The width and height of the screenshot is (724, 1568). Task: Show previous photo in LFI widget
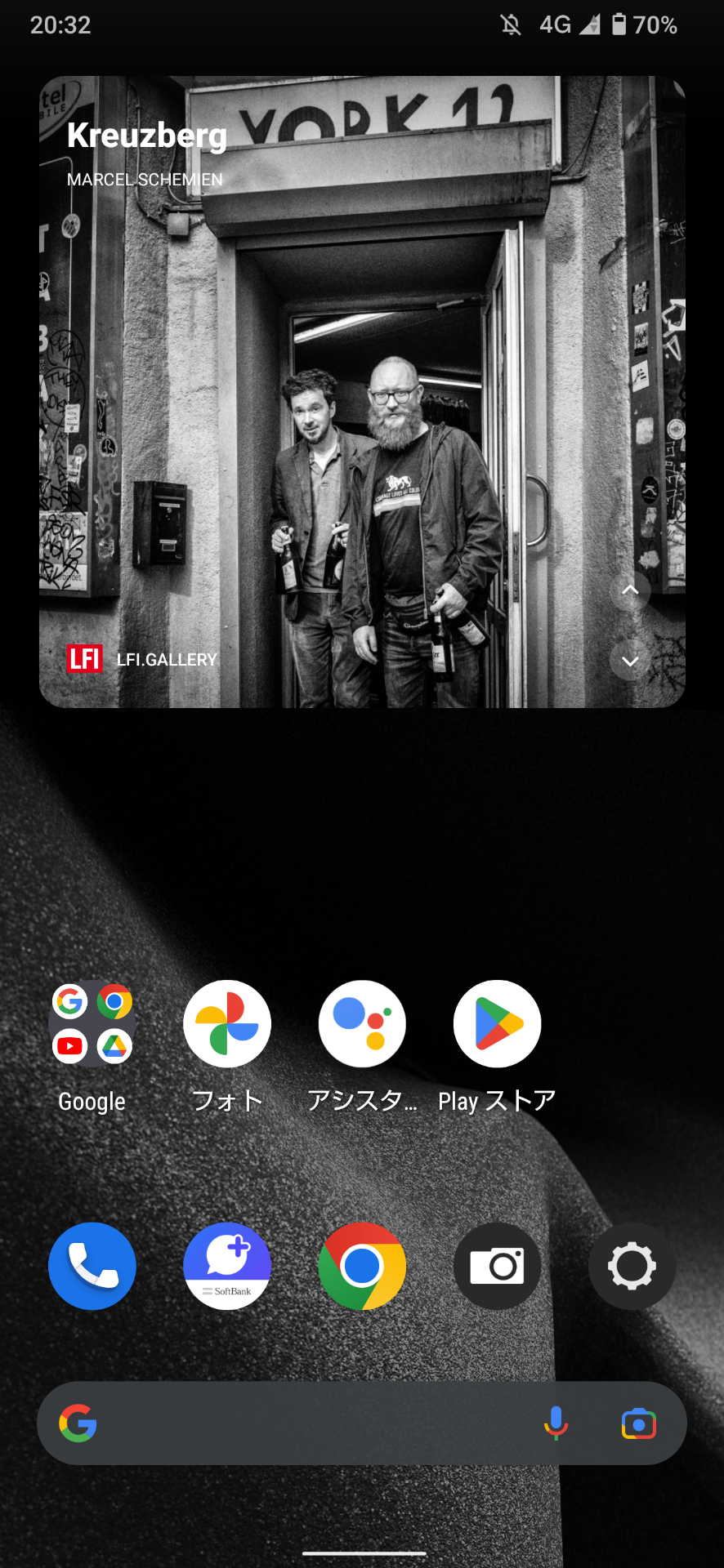tap(630, 590)
